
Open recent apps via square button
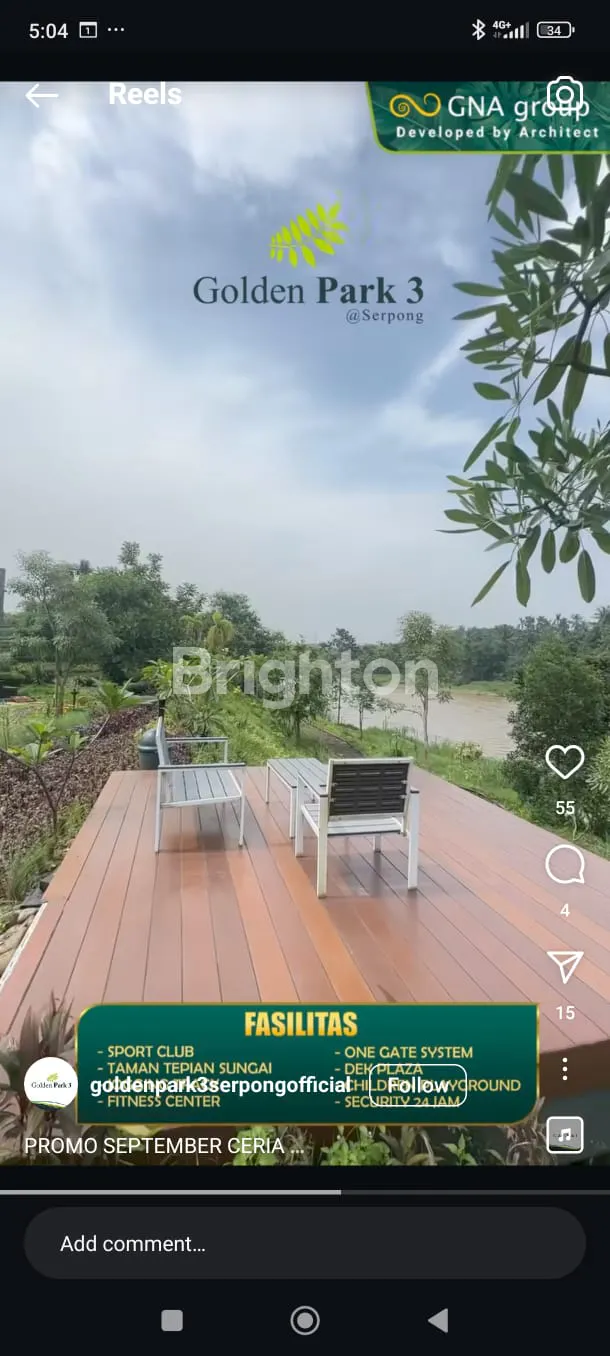[x=172, y=1321]
